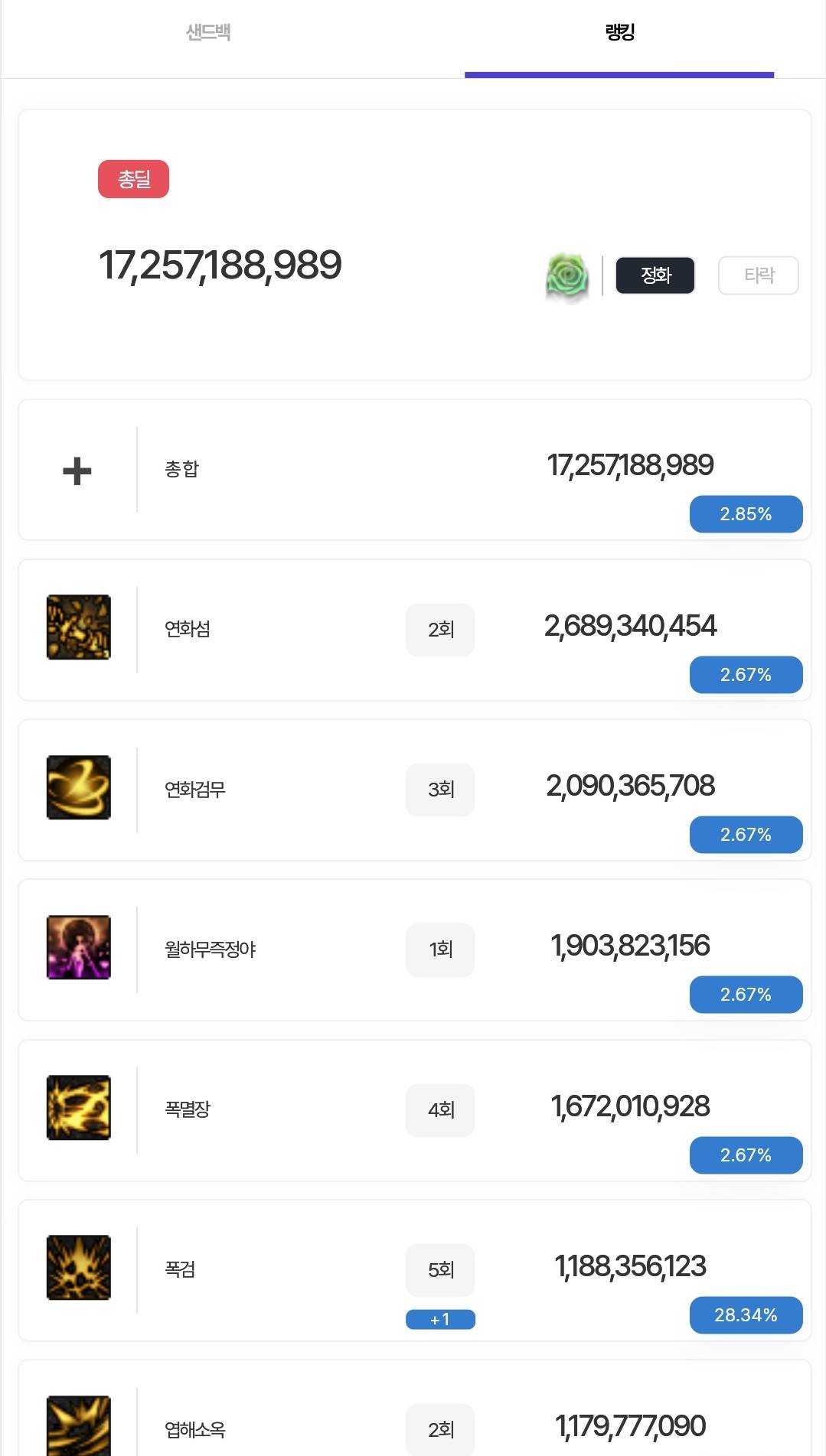Open the 연화섬 skill row
This screenshot has width=826, height=1456.
[414, 630]
